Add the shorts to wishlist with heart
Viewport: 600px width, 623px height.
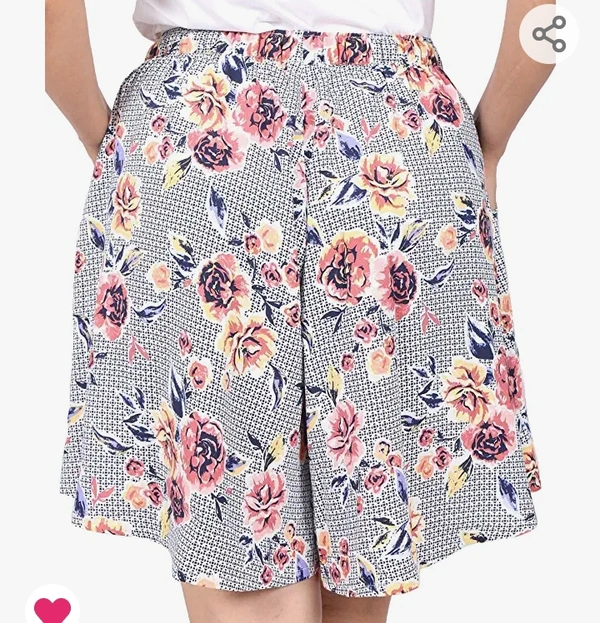(x=52, y=607)
